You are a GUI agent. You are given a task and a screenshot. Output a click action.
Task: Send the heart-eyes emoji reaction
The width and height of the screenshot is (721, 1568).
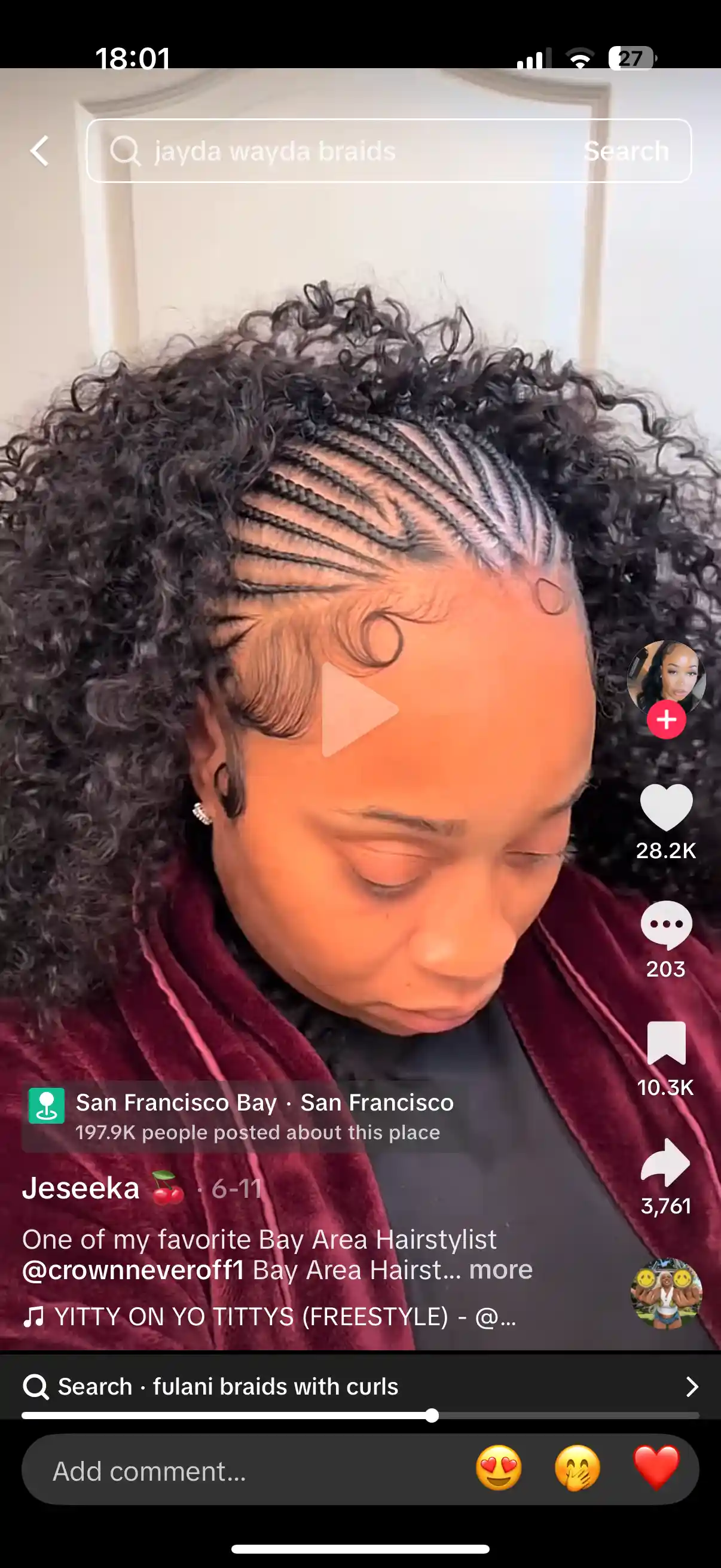click(x=499, y=1468)
